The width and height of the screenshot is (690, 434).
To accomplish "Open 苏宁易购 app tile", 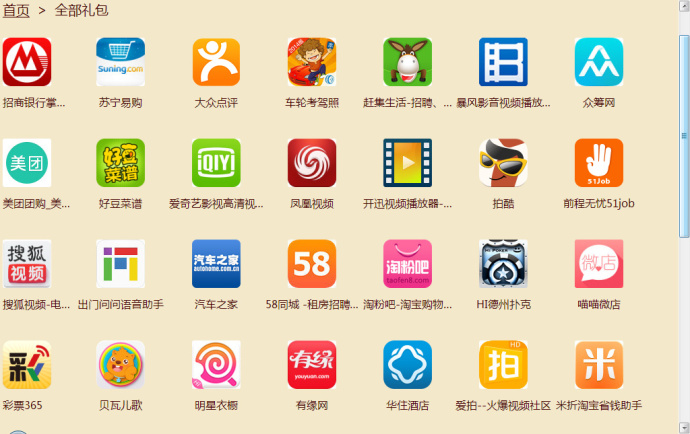I will (x=120, y=62).
